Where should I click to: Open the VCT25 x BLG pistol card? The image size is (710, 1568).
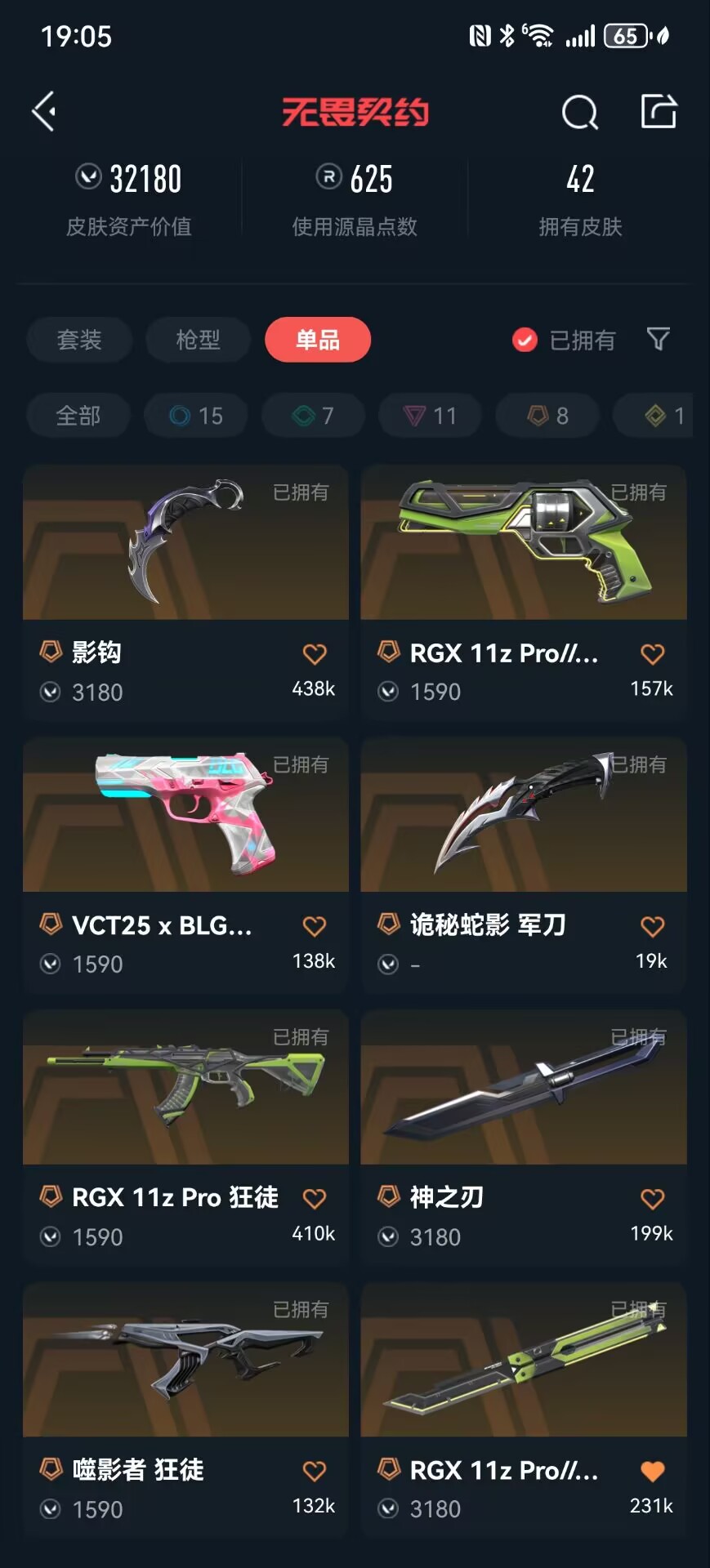185,865
